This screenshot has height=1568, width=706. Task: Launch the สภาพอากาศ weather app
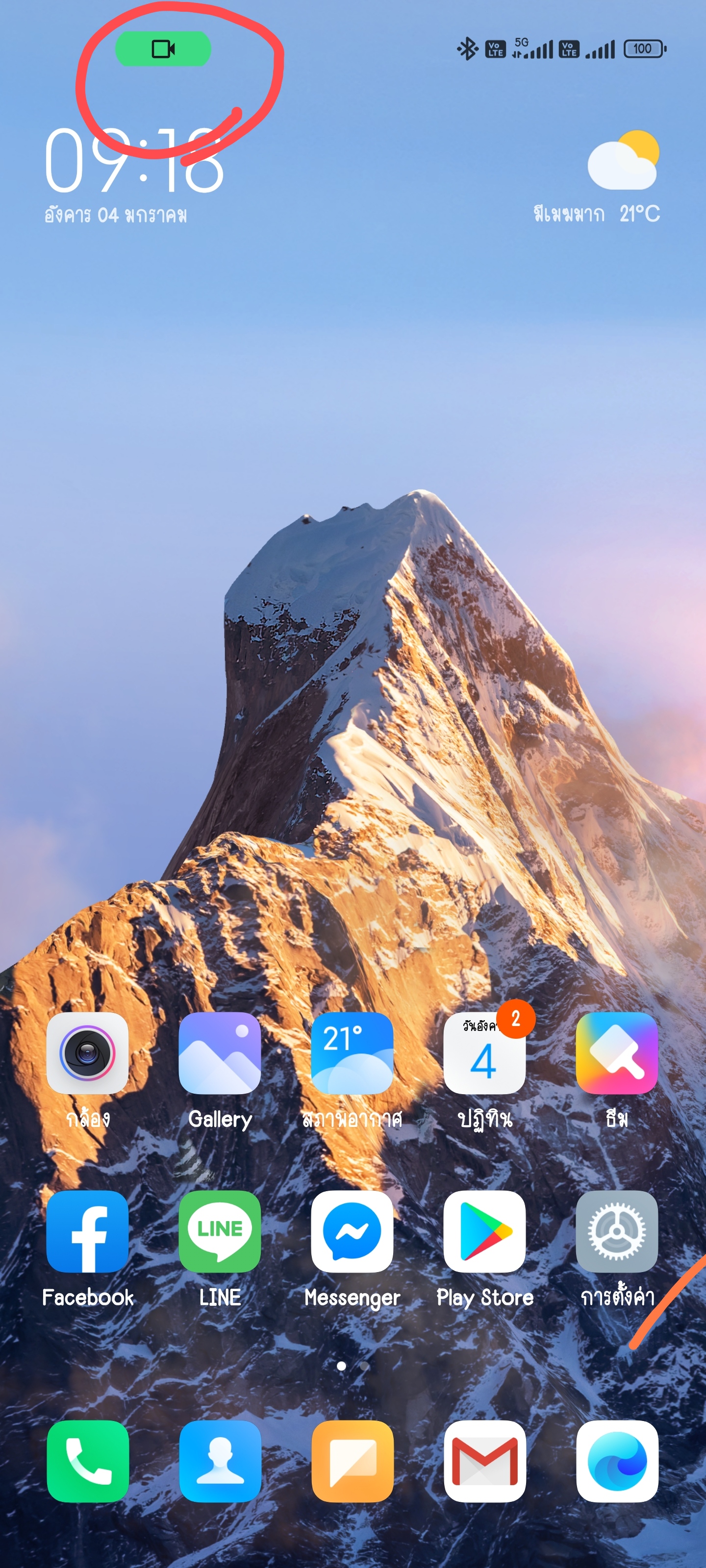point(352,1053)
